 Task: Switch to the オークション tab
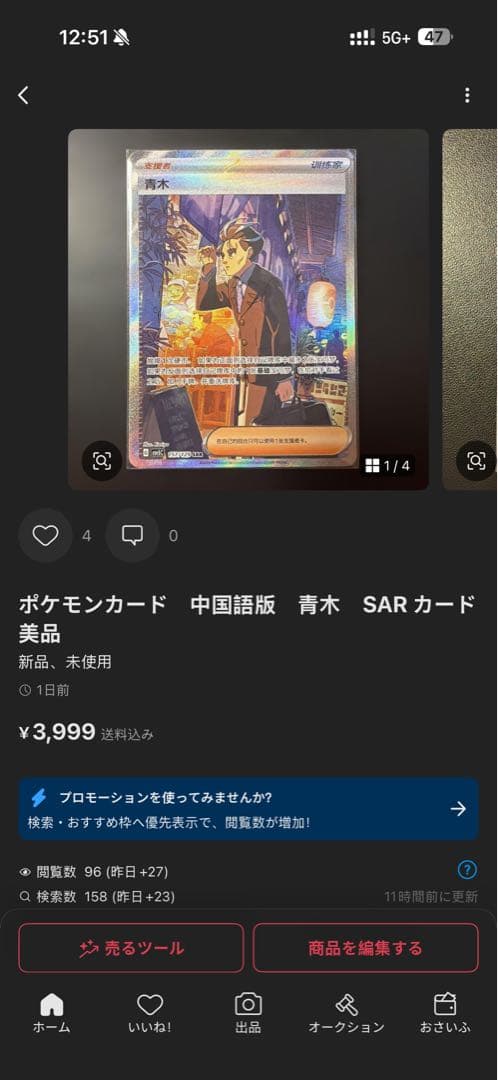[346, 1012]
